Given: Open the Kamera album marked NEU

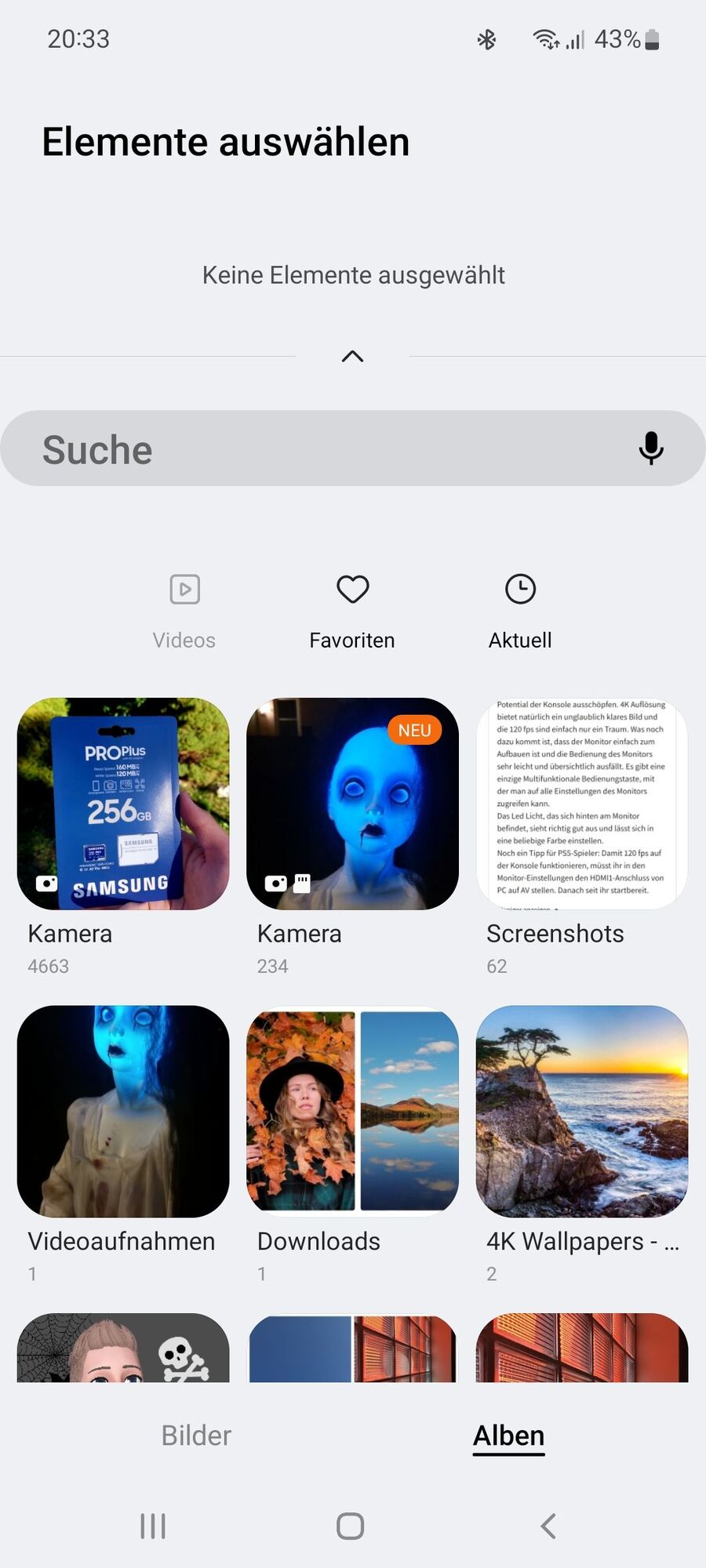Looking at the screenshot, I should tap(352, 804).
